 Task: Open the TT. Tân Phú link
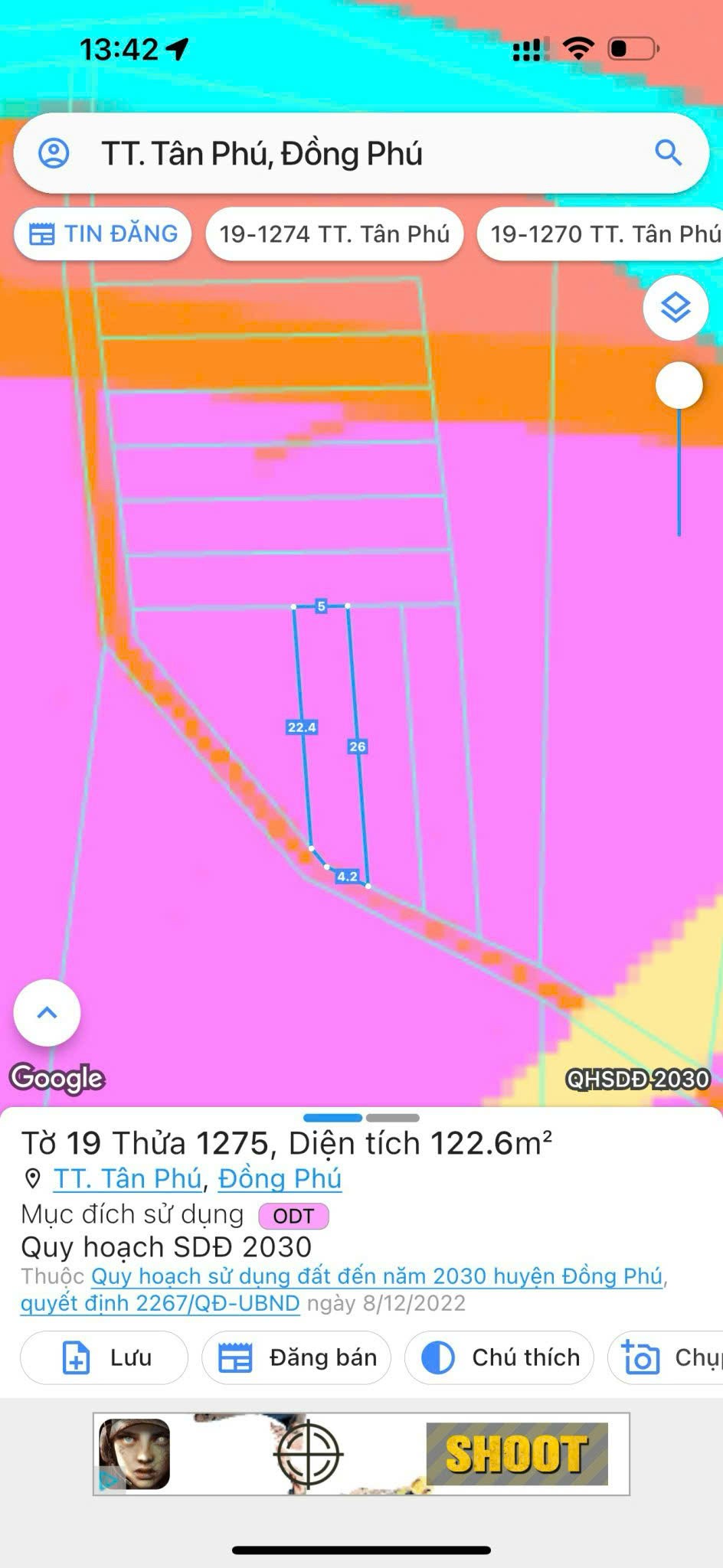pyautogui.click(x=127, y=1178)
